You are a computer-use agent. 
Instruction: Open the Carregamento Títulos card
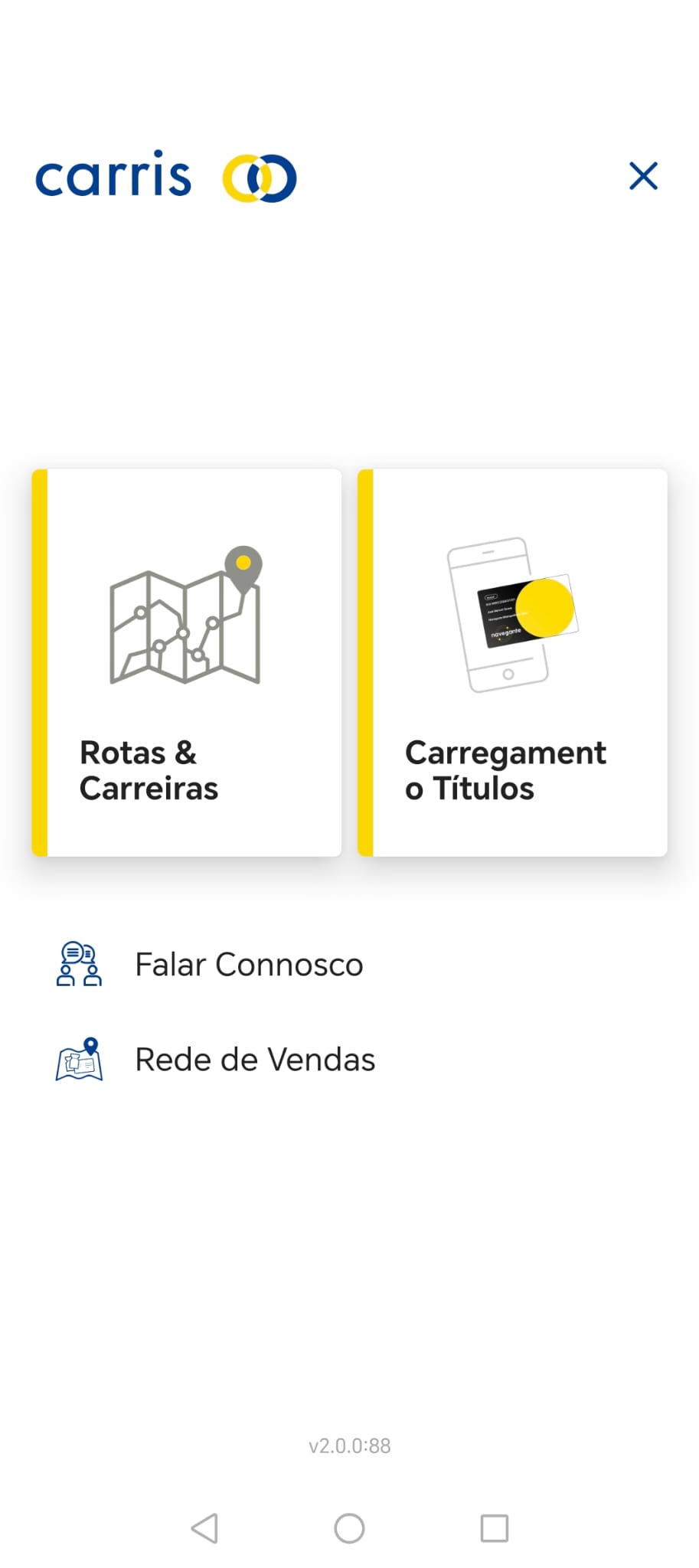[512, 662]
